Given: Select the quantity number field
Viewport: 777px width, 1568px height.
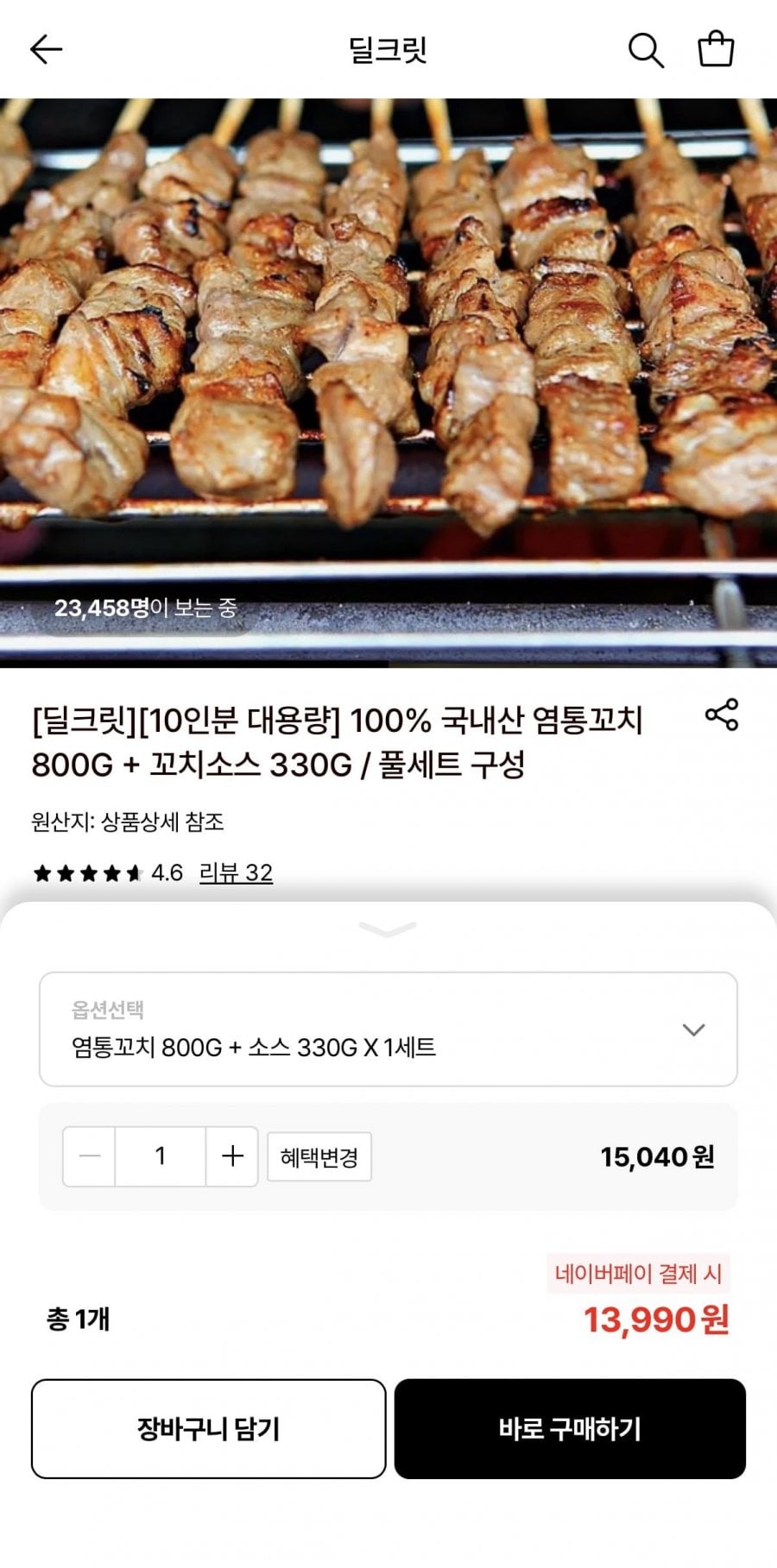Looking at the screenshot, I should pyautogui.click(x=161, y=1156).
